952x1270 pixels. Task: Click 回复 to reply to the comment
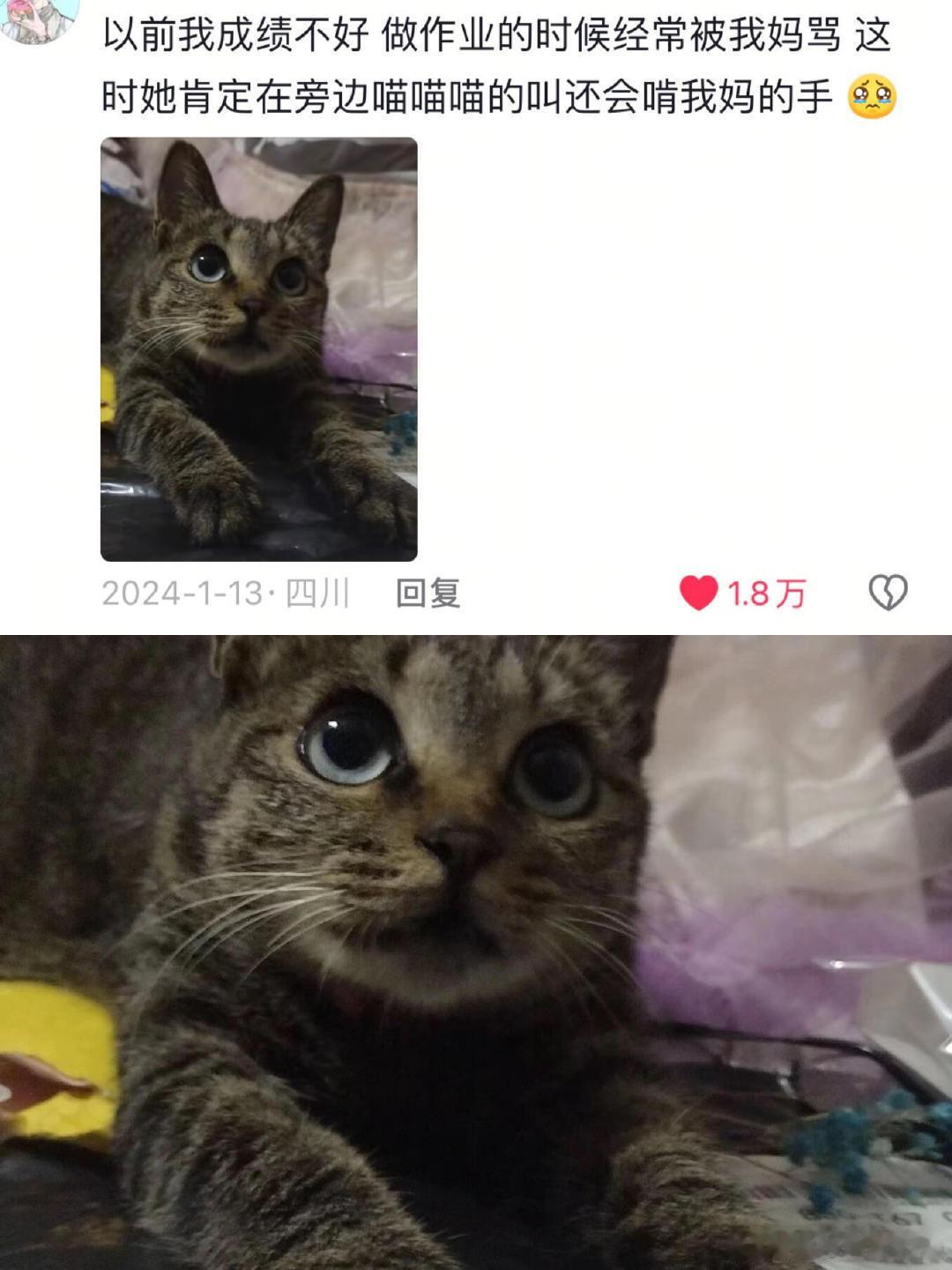point(431,594)
